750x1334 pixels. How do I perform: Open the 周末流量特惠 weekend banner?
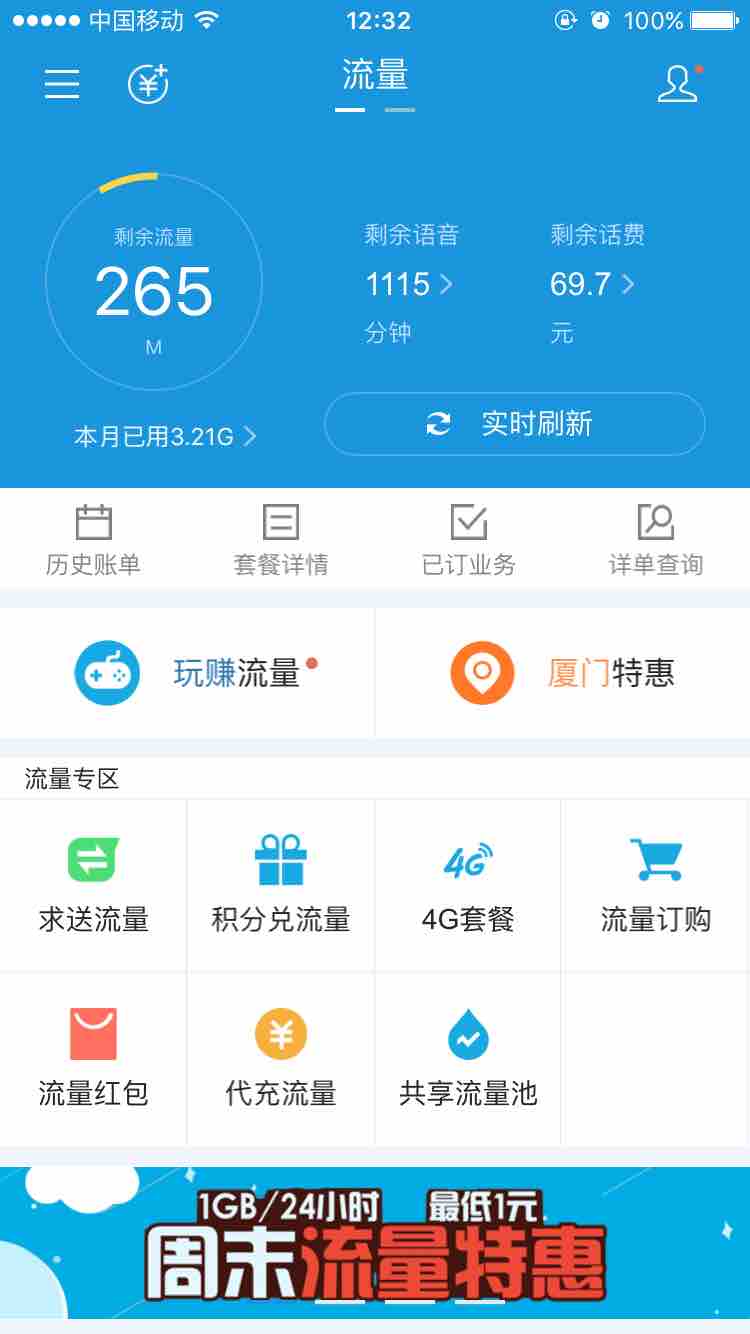375,1245
